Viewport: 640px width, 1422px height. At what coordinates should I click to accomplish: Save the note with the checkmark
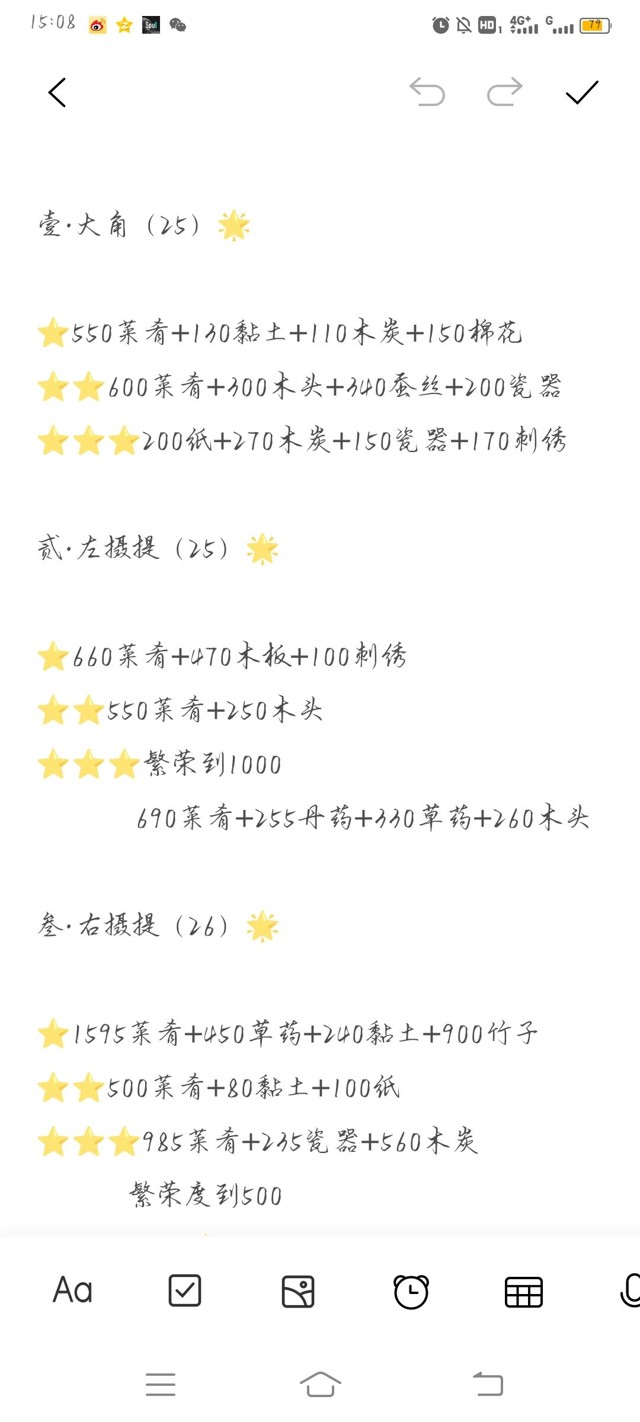coord(581,93)
